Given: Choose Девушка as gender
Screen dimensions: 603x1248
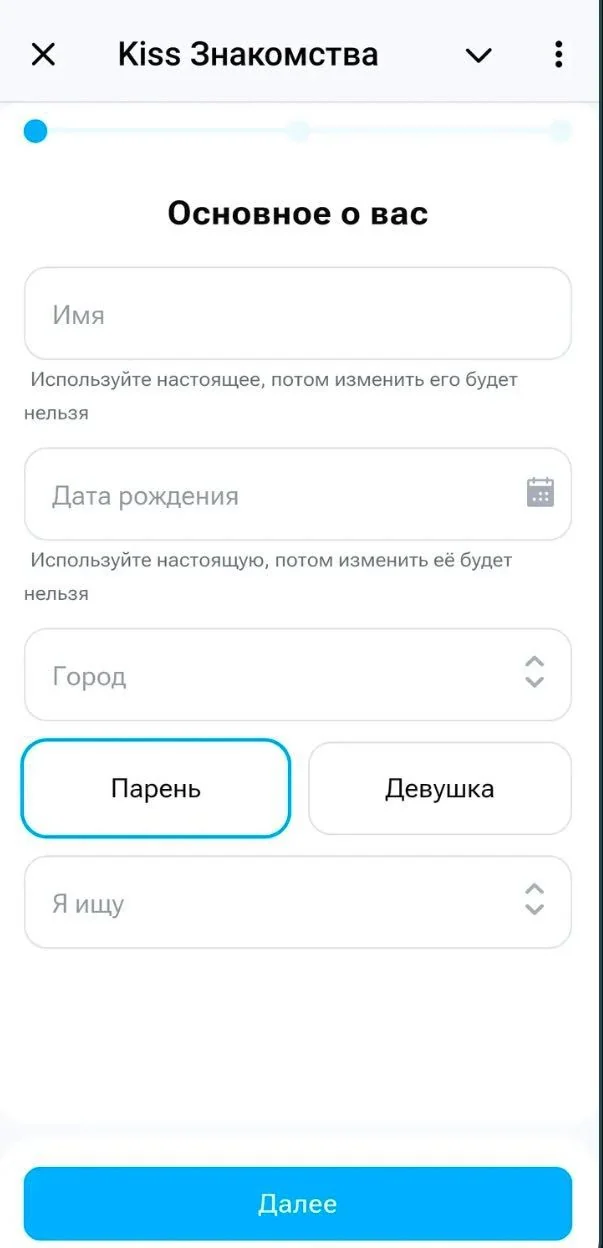Looking at the screenshot, I should click(440, 788).
